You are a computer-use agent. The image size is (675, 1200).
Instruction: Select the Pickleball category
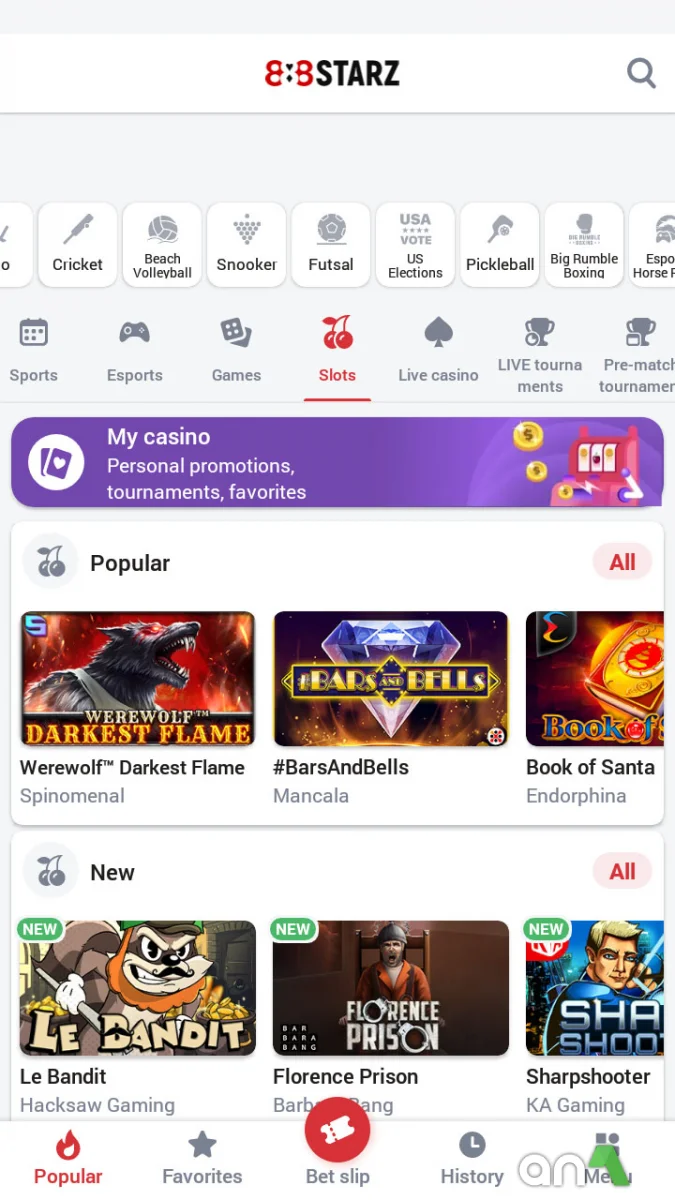coord(500,245)
